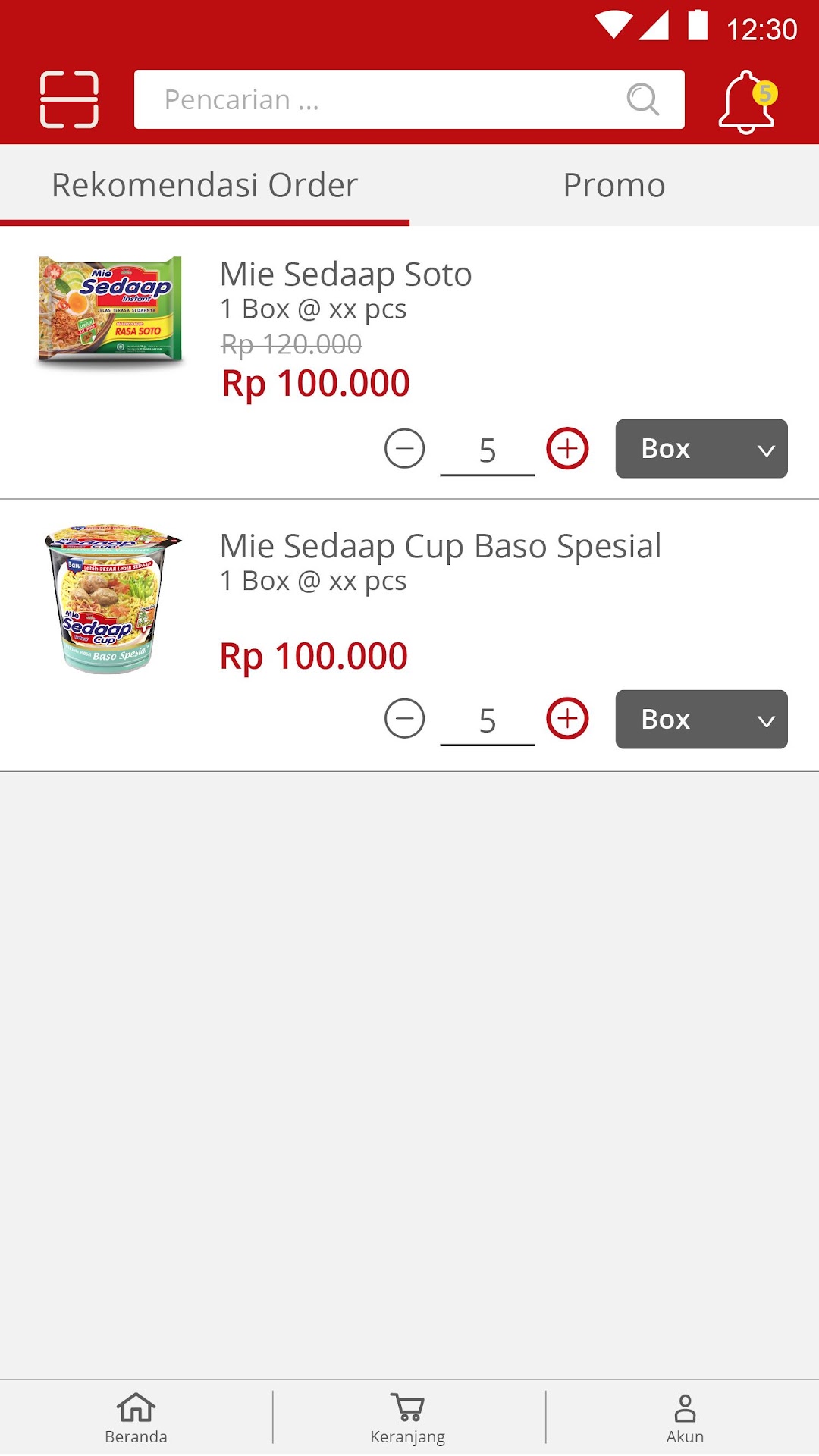The width and height of the screenshot is (819, 1456).
Task: Go to Beranda home tab
Action: tap(136, 1418)
